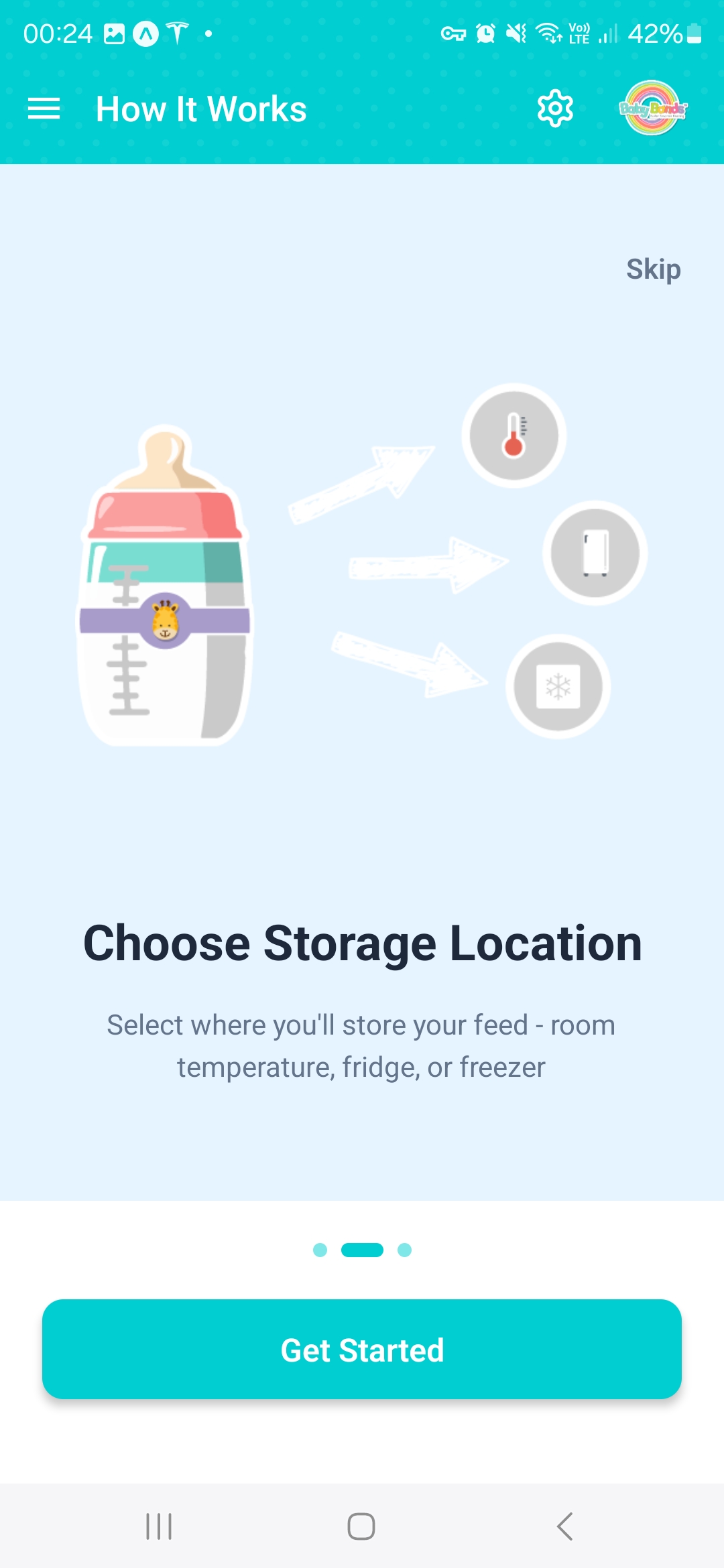The image size is (724, 1568).
Task: Jump to the first onboarding page dot
Action: pyautogui.click(x=320, y=1250)
